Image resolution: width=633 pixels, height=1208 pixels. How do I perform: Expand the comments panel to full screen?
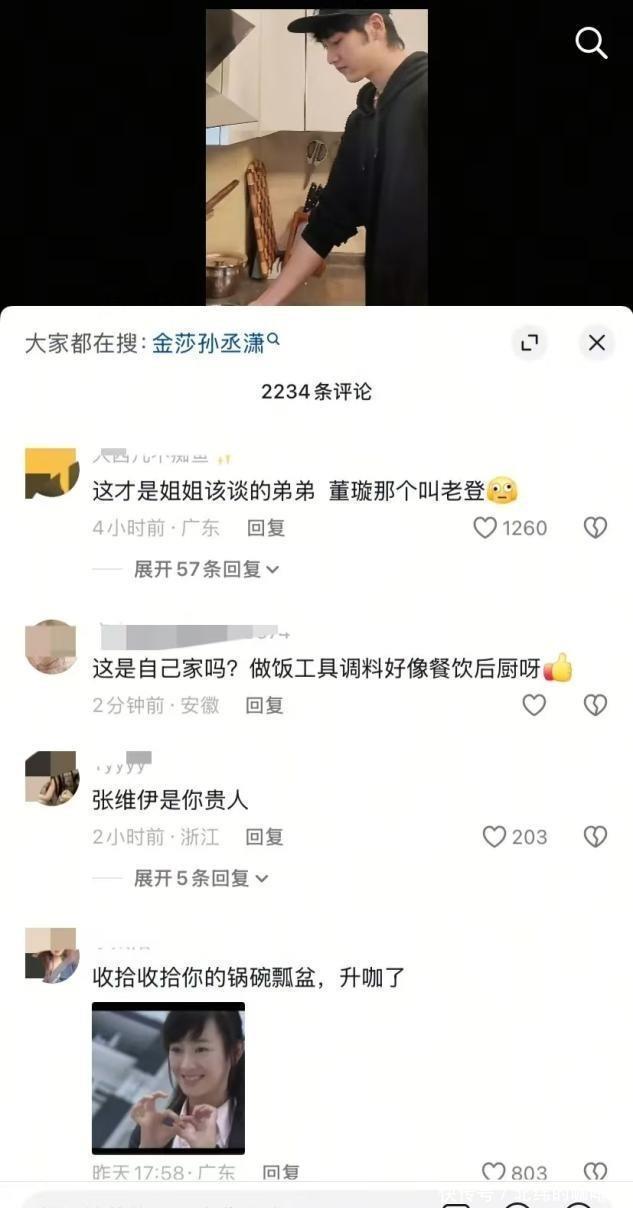click(530, 343)
